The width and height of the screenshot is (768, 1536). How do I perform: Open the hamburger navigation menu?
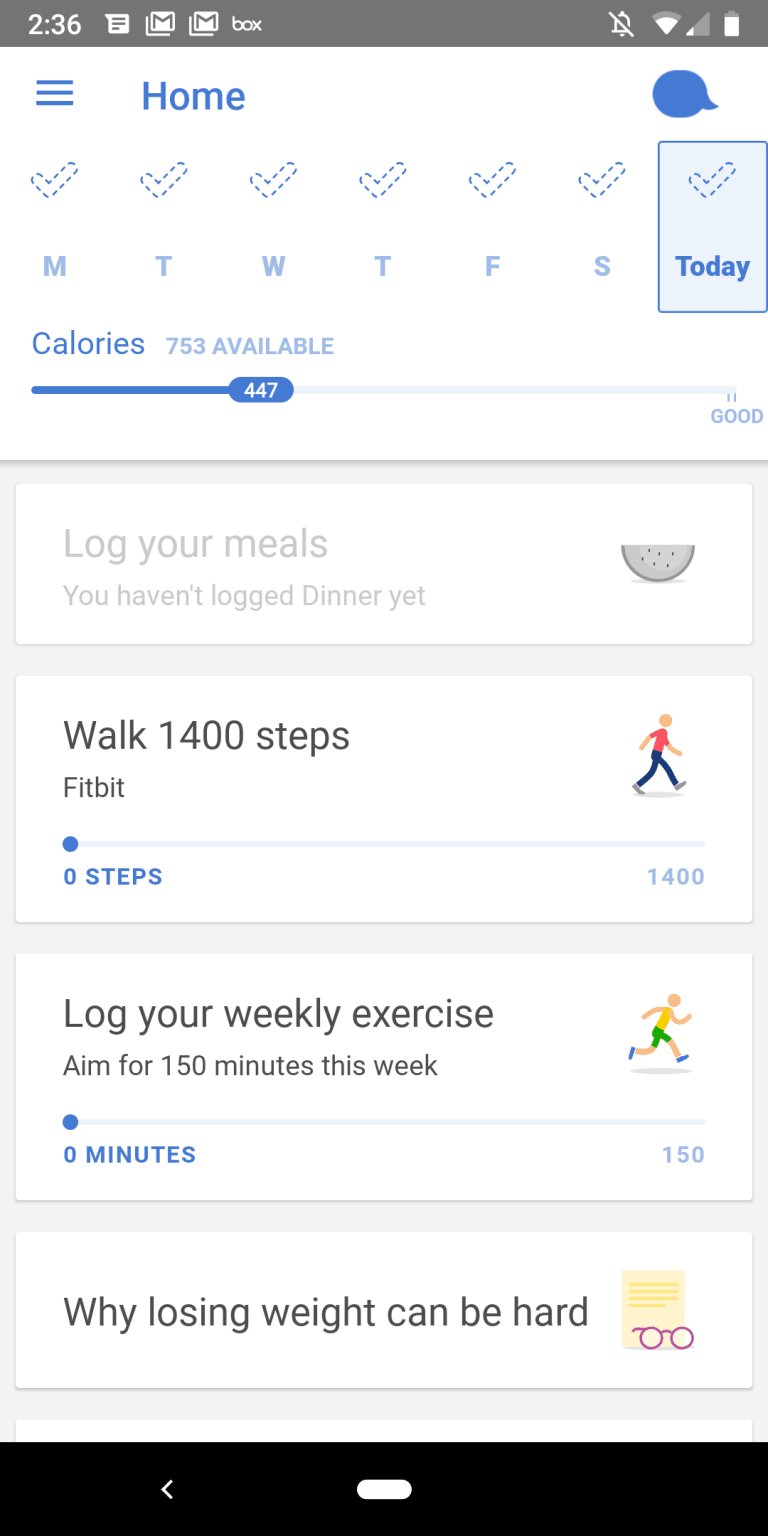[54, 95]
